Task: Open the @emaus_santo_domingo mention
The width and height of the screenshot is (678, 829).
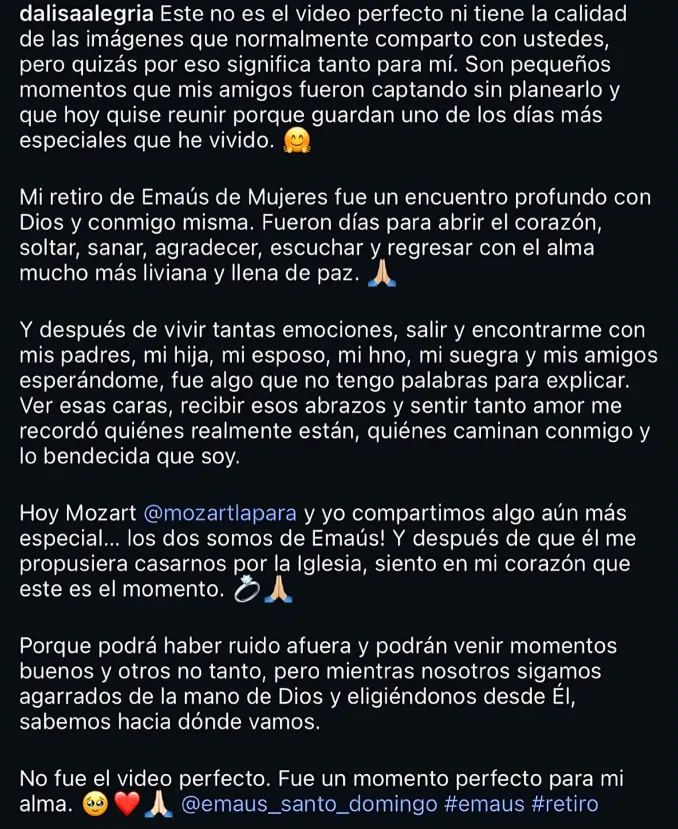Action: [309, 804]
